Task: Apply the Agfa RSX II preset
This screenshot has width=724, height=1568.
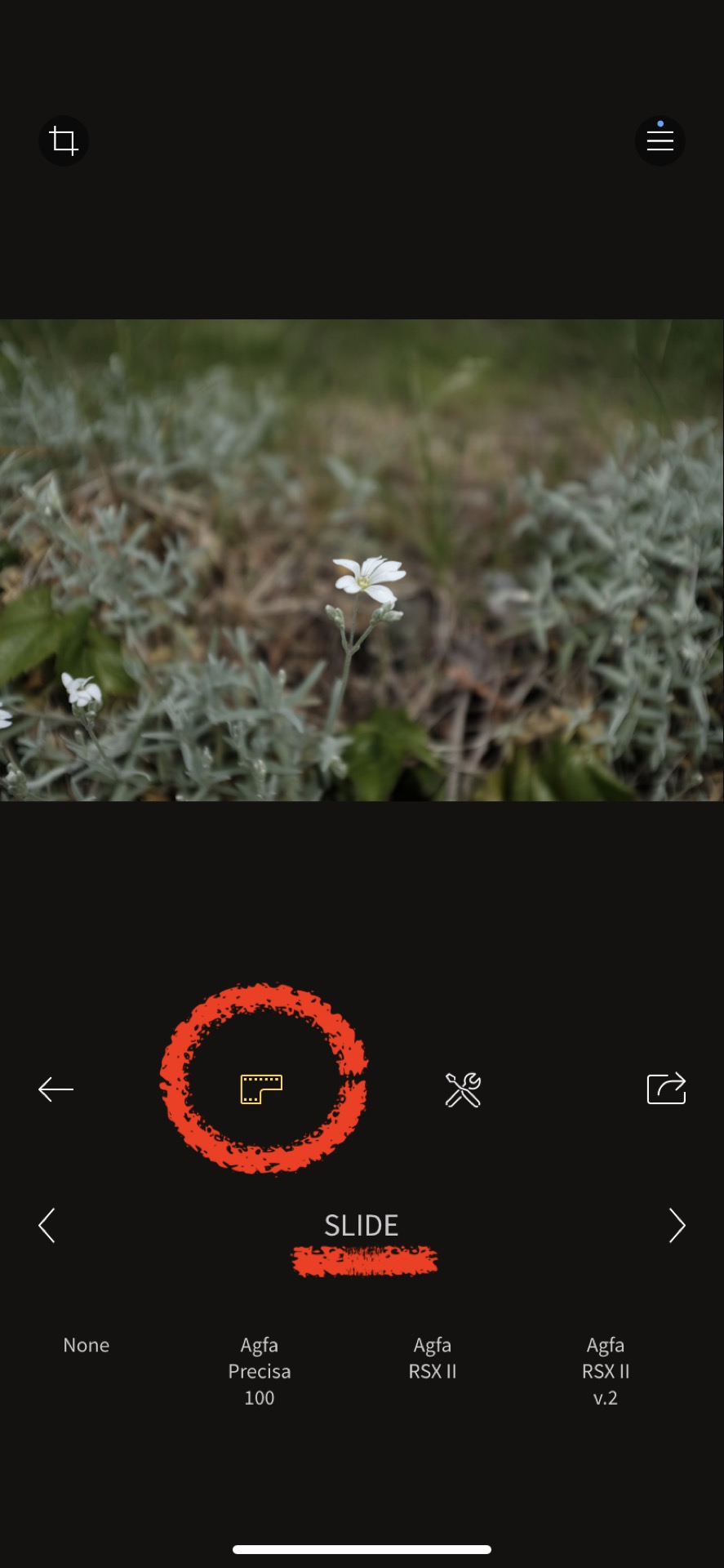Action: [x=433, y=1357]
